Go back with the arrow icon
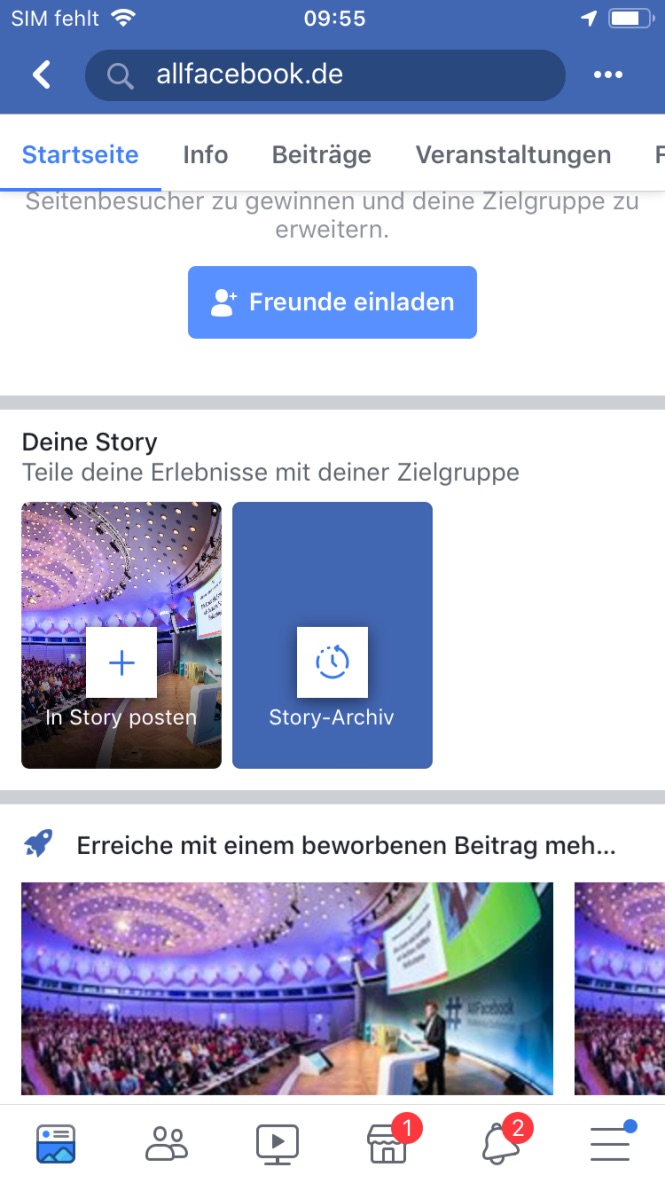 click(x=41, y=75)
